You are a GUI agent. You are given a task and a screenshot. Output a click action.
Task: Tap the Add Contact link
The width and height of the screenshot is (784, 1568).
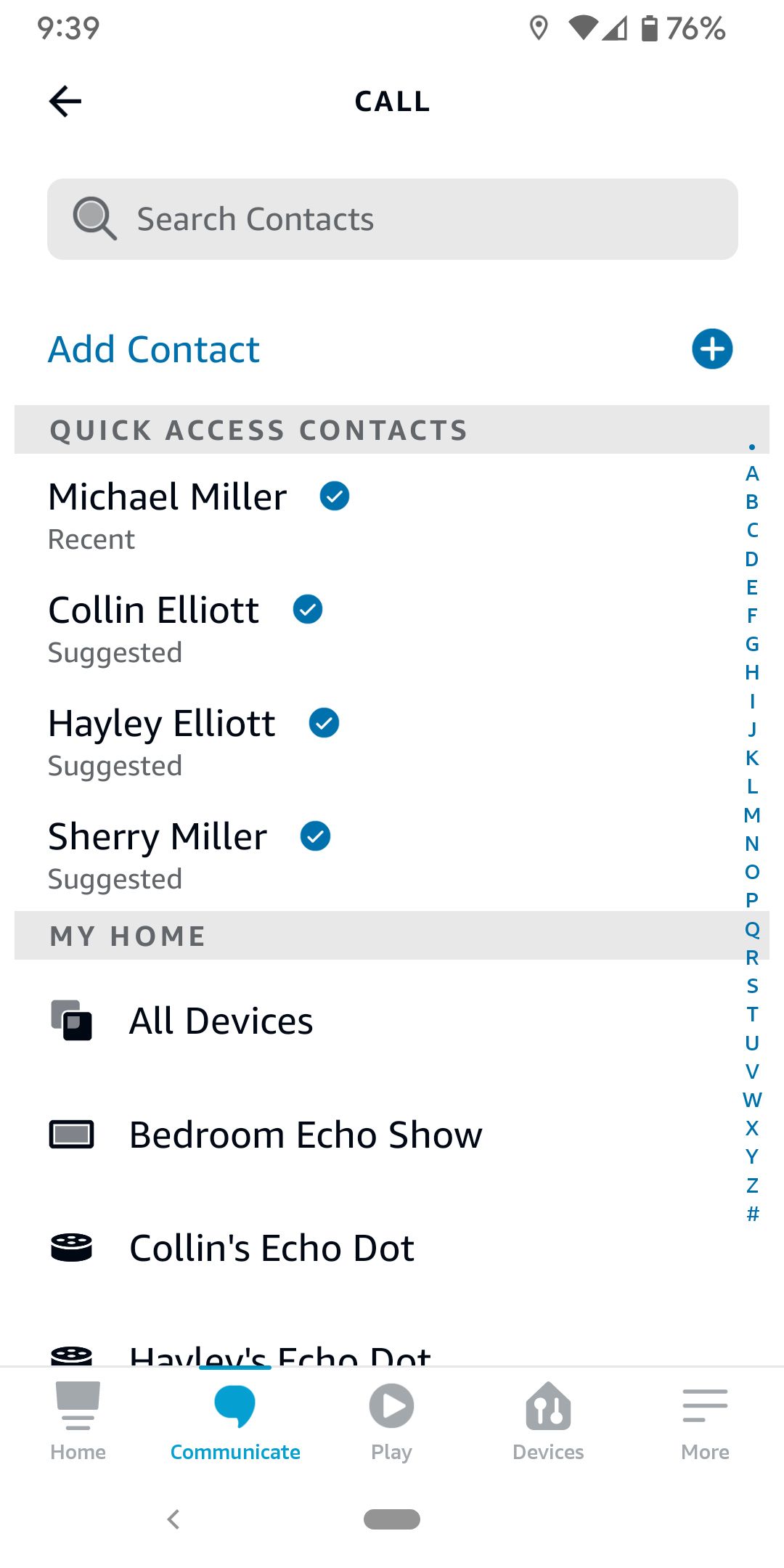[152, 349]
